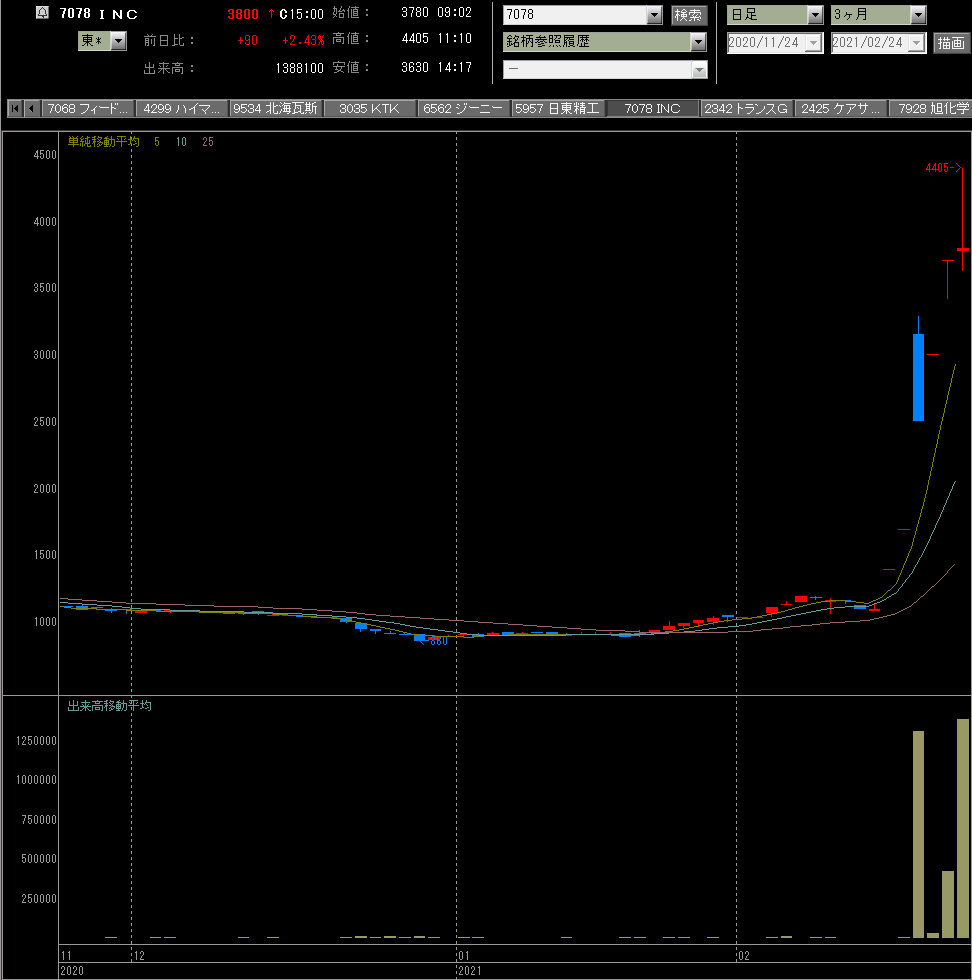Switch to the 3035 KTK tab
The width and height of the screenshot is (972, 980).
point(369,109)
